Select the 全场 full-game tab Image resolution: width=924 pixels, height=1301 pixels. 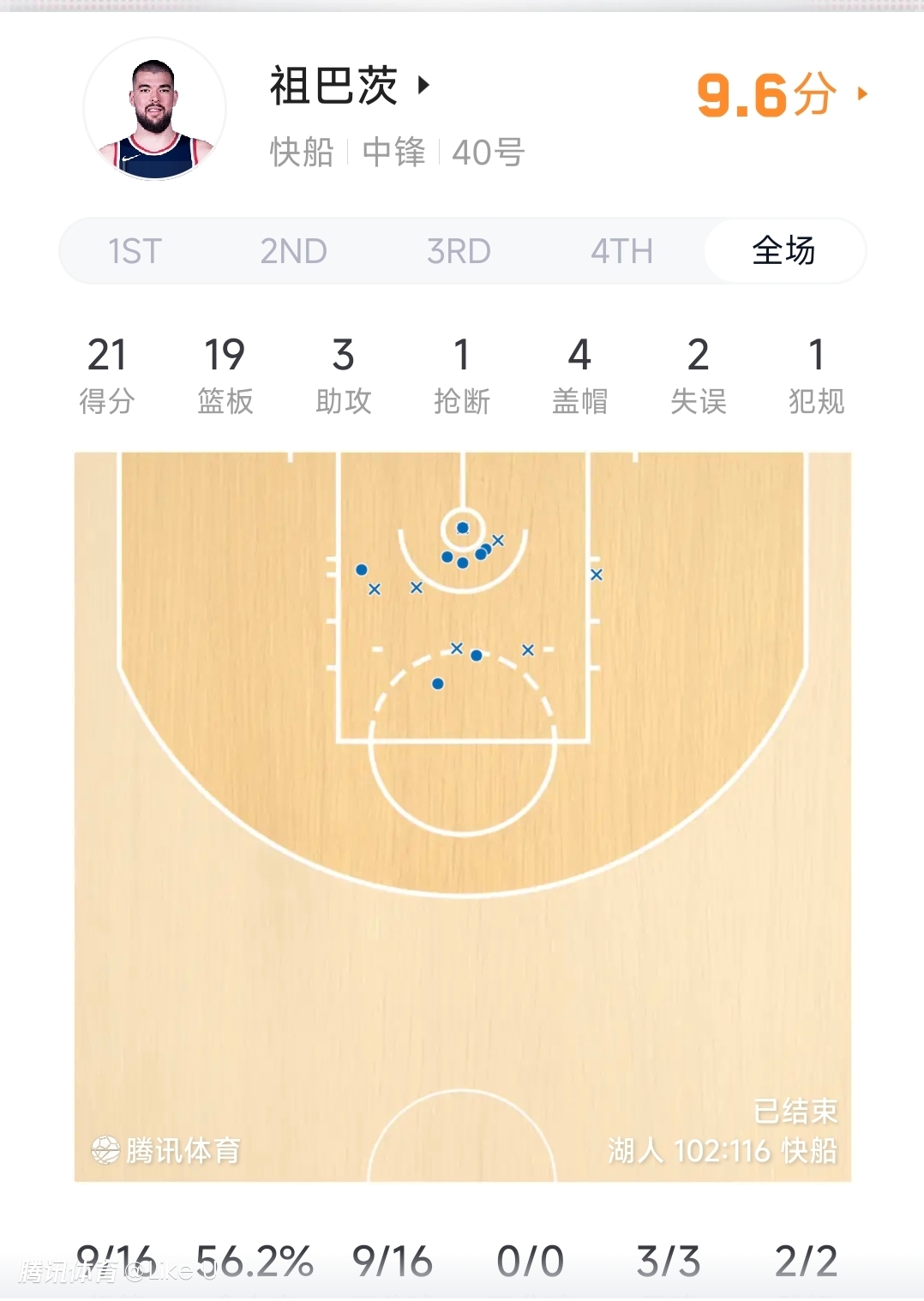tap(783, 251)
